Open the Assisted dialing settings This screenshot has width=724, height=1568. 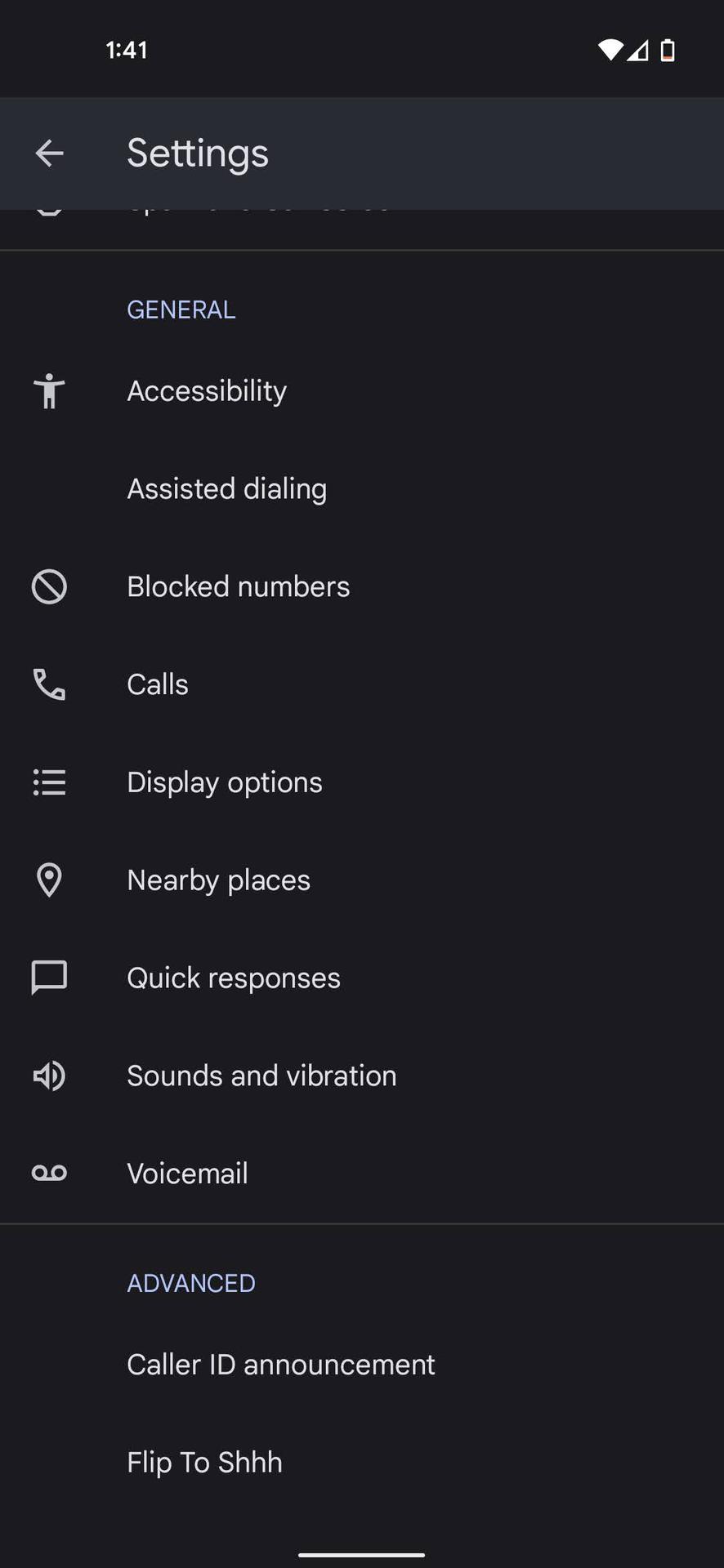[x=226, y=488]
